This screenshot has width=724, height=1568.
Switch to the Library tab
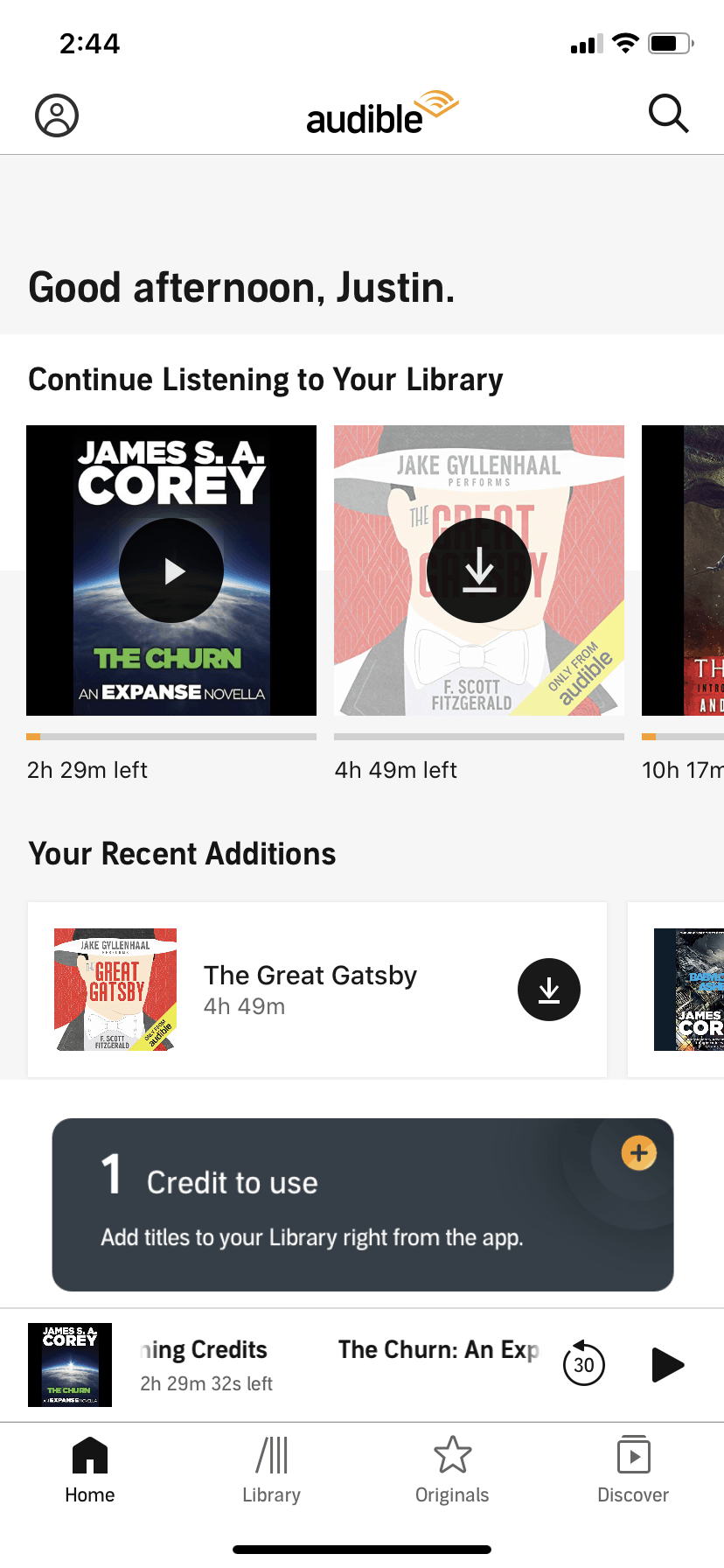271,1470
